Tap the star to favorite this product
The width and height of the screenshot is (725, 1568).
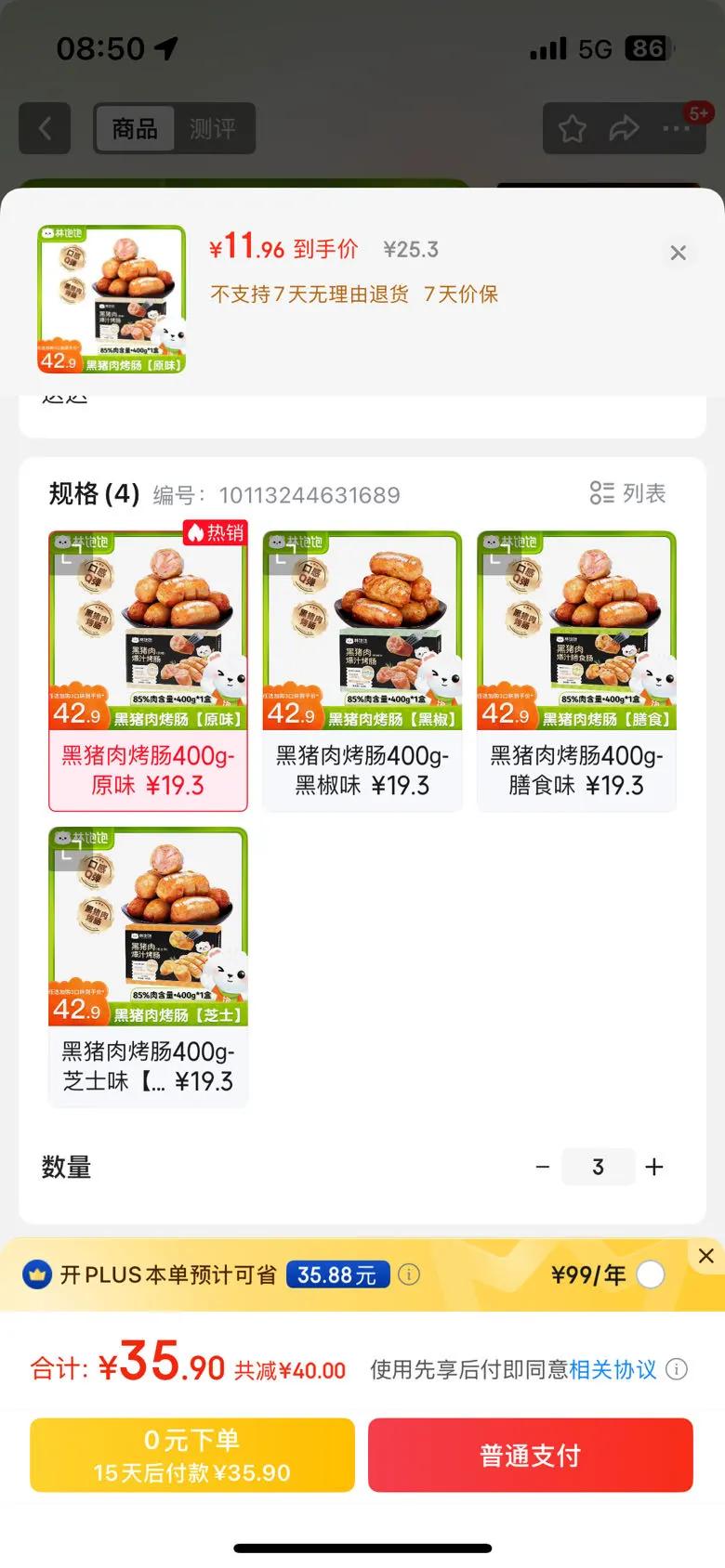click(x=571, y=128)
